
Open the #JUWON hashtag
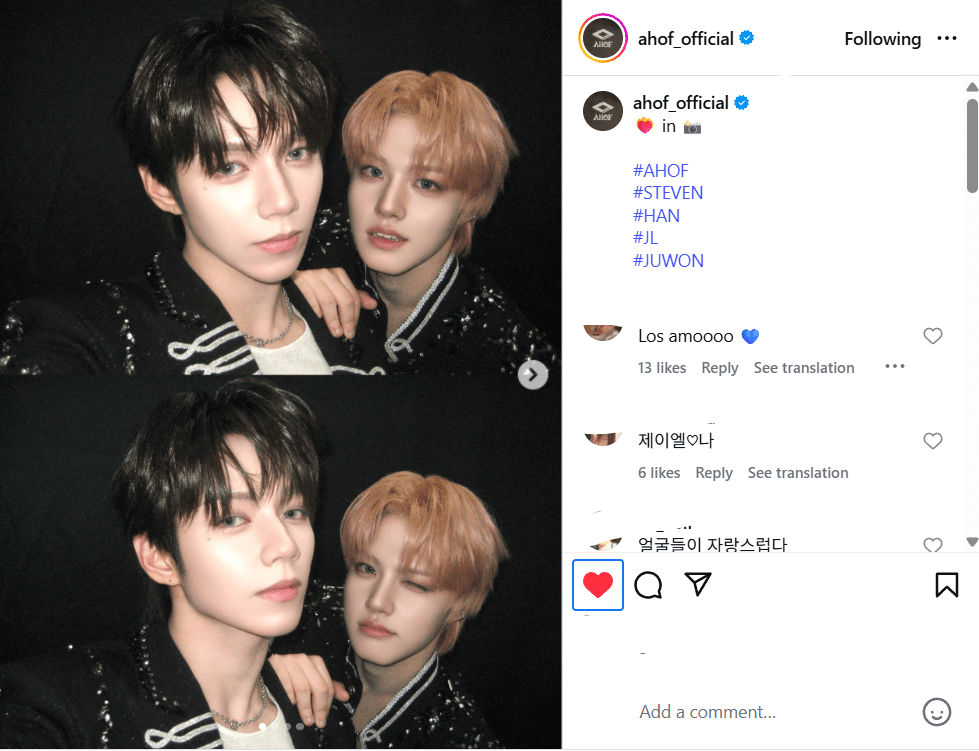tap(668, 261)
